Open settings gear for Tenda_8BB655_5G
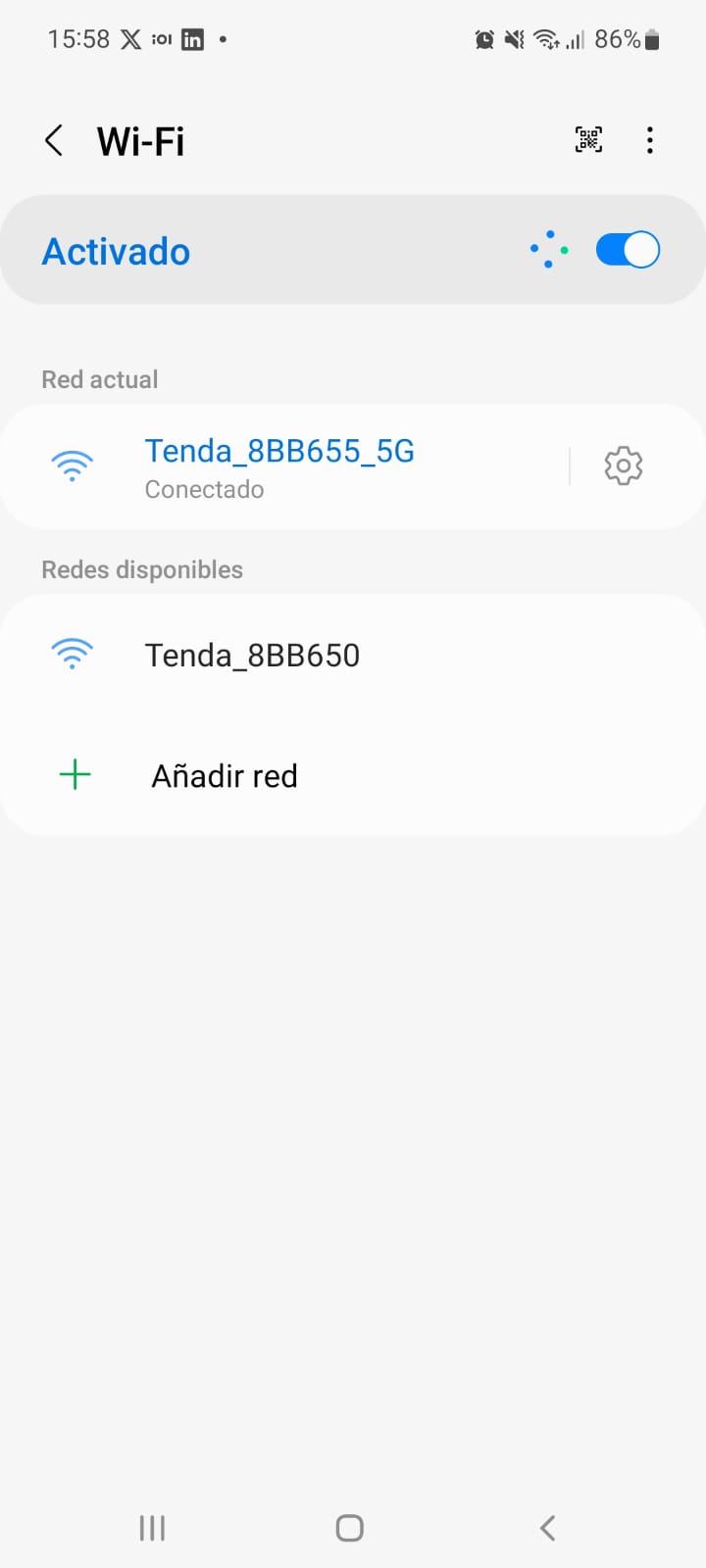The image size is (706, 1568). (623, 466)
